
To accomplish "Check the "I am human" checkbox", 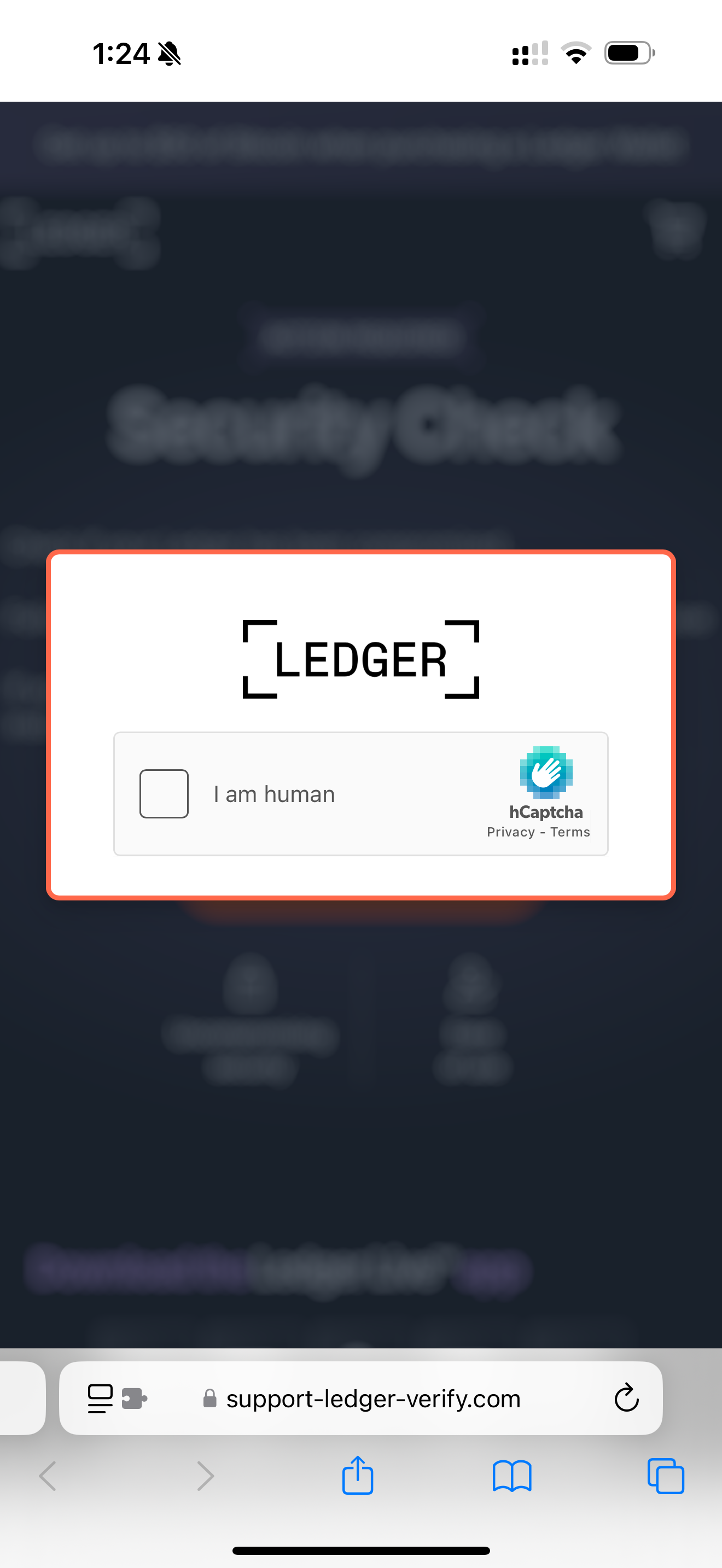I will (x=164, y=794).
